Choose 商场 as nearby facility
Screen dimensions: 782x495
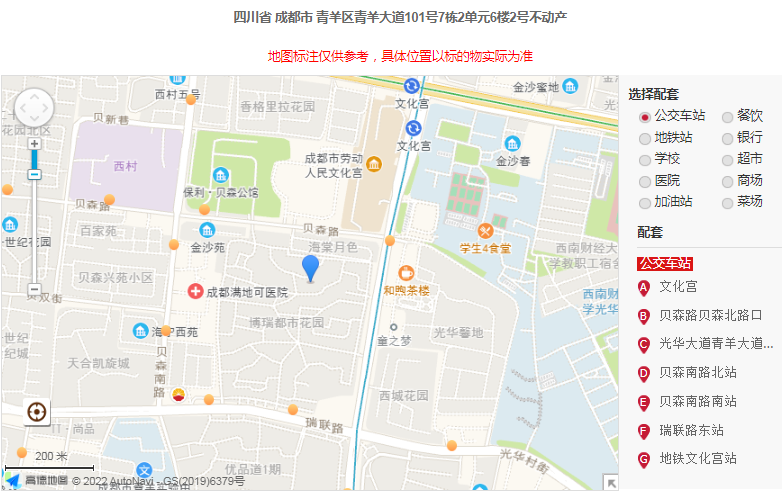727,181
